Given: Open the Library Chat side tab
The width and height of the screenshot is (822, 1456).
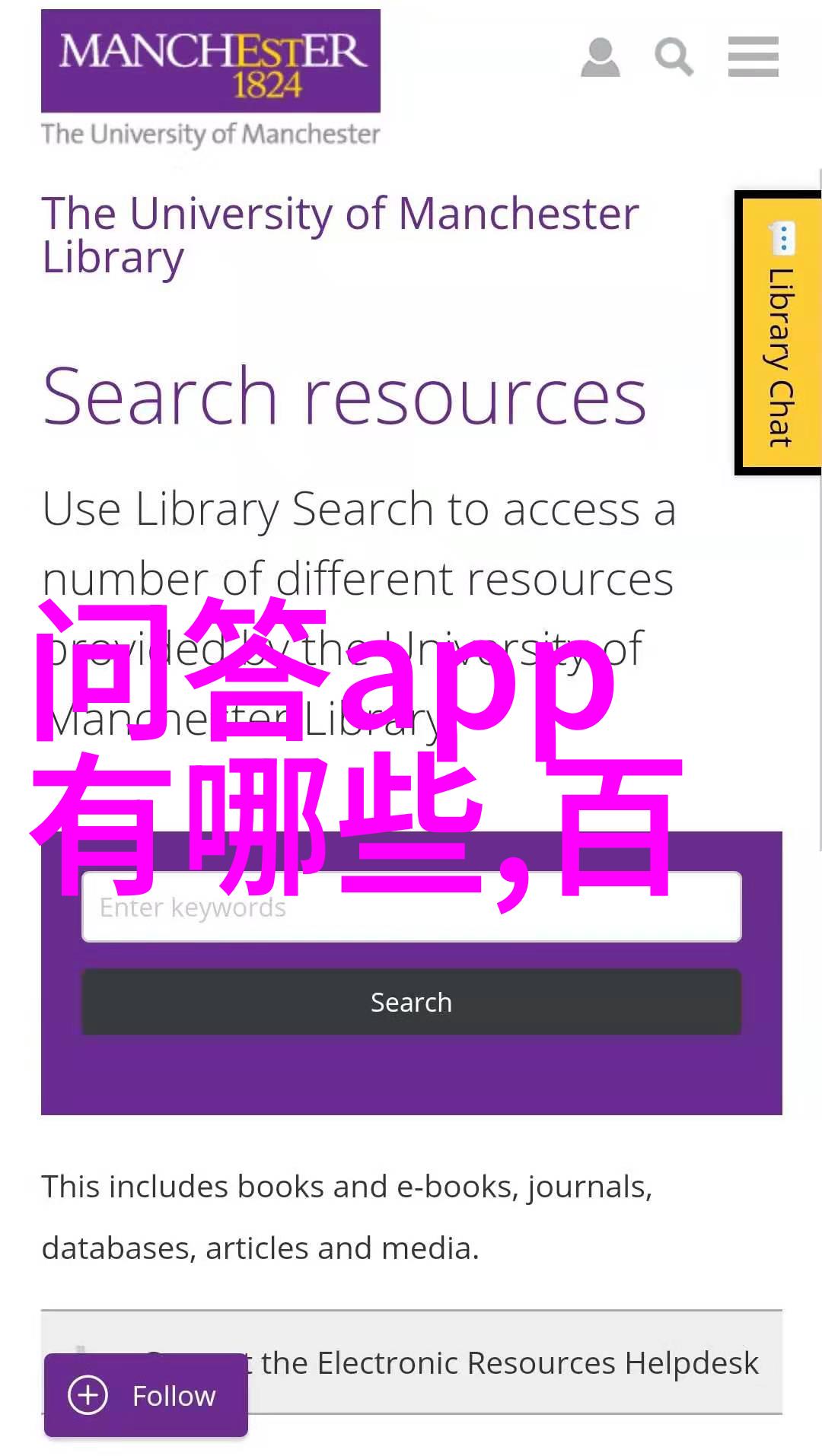Looking at the screenshot, I should [779, 333].
